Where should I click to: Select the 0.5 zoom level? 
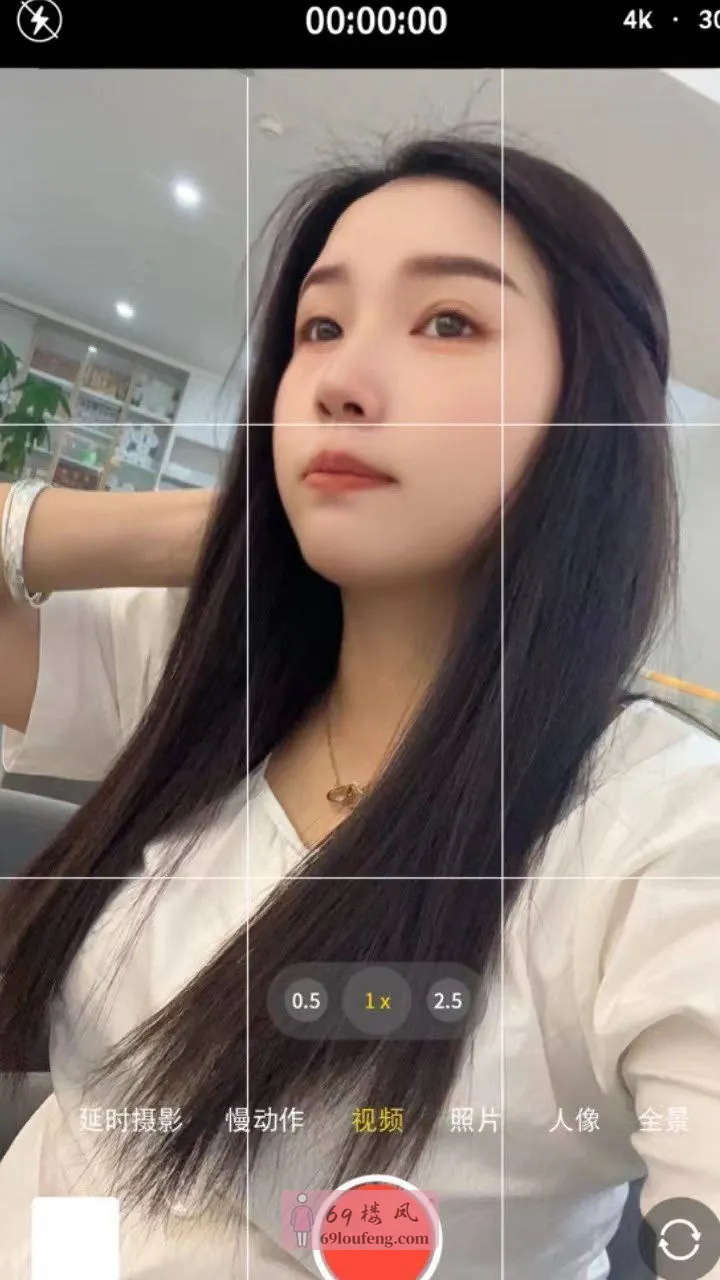305,1001
